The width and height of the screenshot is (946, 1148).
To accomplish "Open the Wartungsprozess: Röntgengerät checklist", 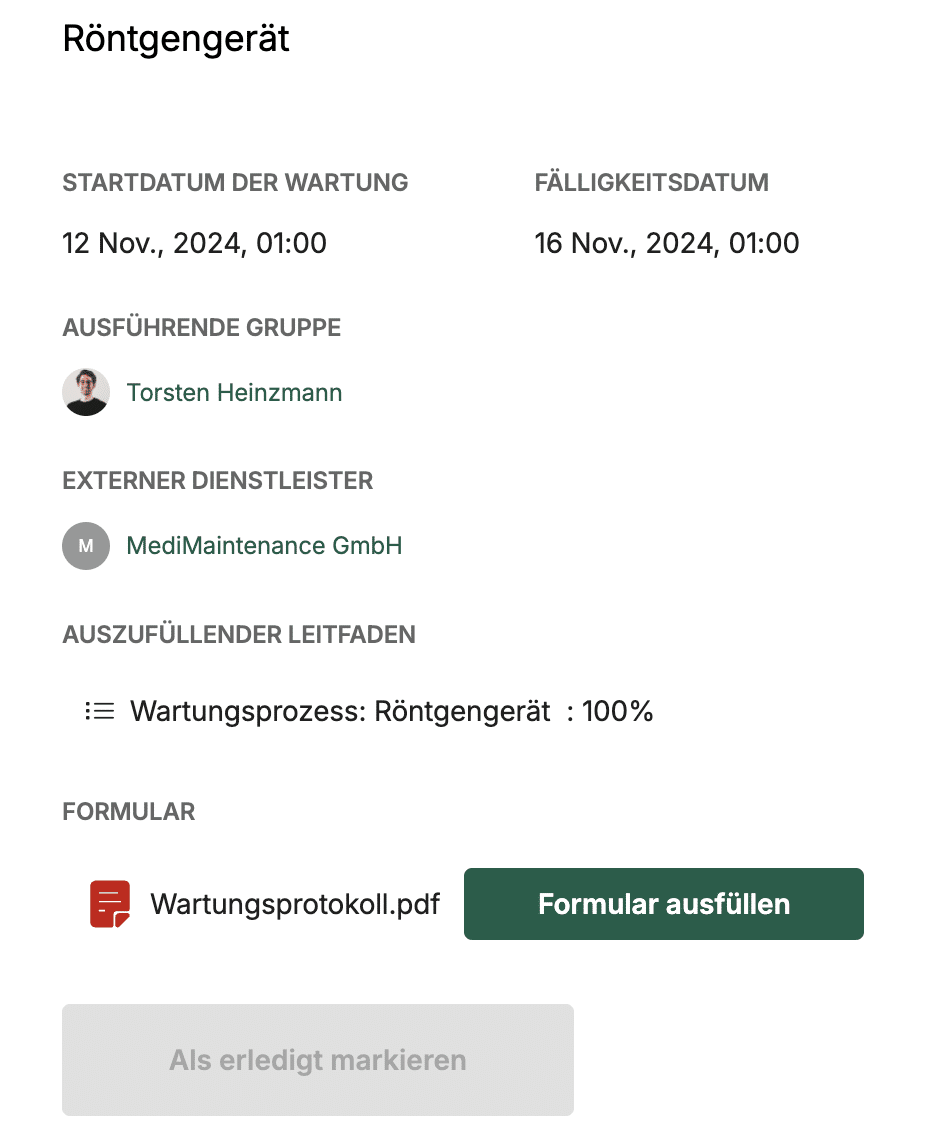I will coord(340,712).
